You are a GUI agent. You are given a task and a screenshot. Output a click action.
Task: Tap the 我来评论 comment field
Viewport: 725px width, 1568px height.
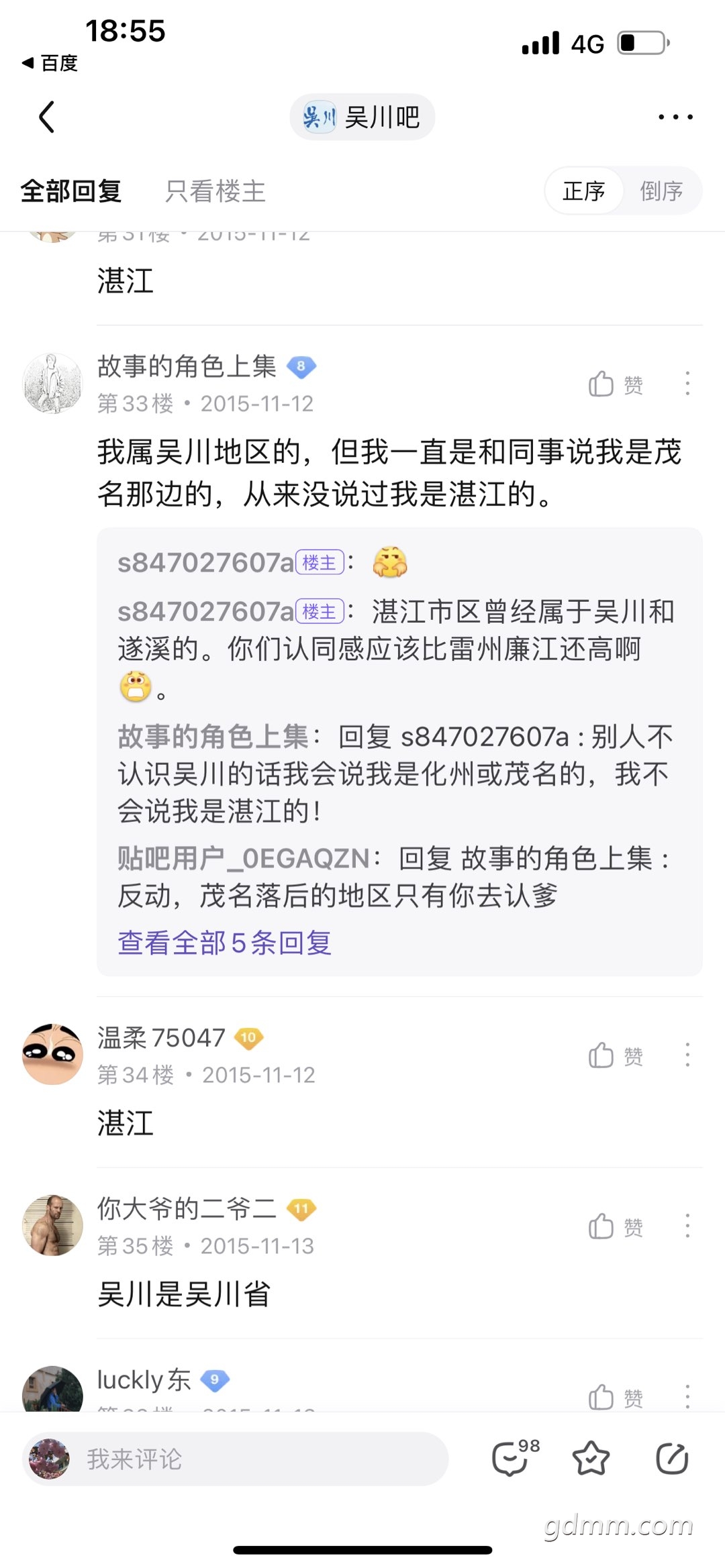click(x=235, y=1459)
